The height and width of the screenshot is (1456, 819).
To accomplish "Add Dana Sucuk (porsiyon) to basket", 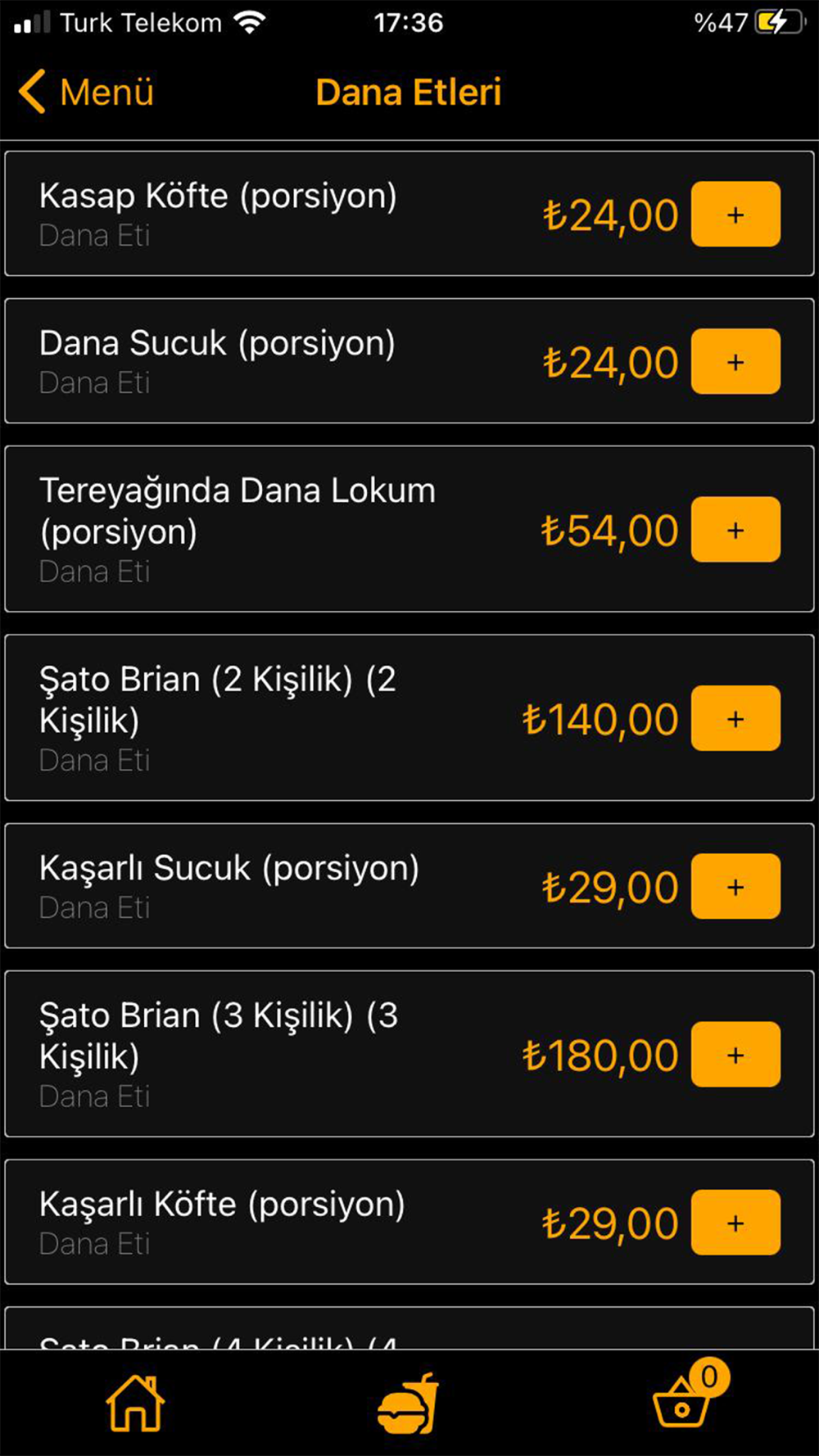I will pyautogui.click(x=735, y=362).
